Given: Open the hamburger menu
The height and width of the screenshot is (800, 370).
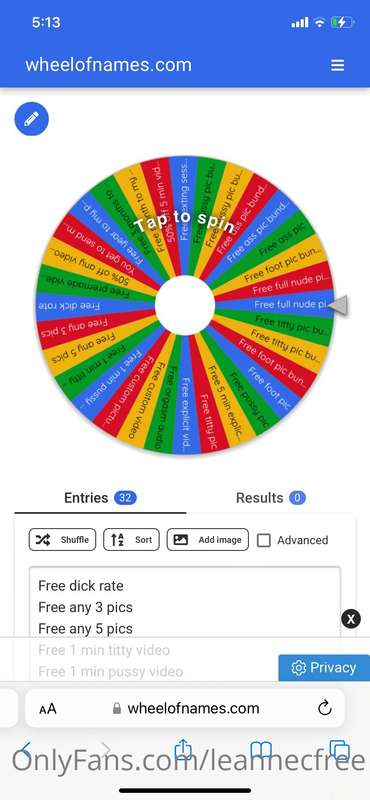Looking at the screenshot, I should tap(337, 65).
